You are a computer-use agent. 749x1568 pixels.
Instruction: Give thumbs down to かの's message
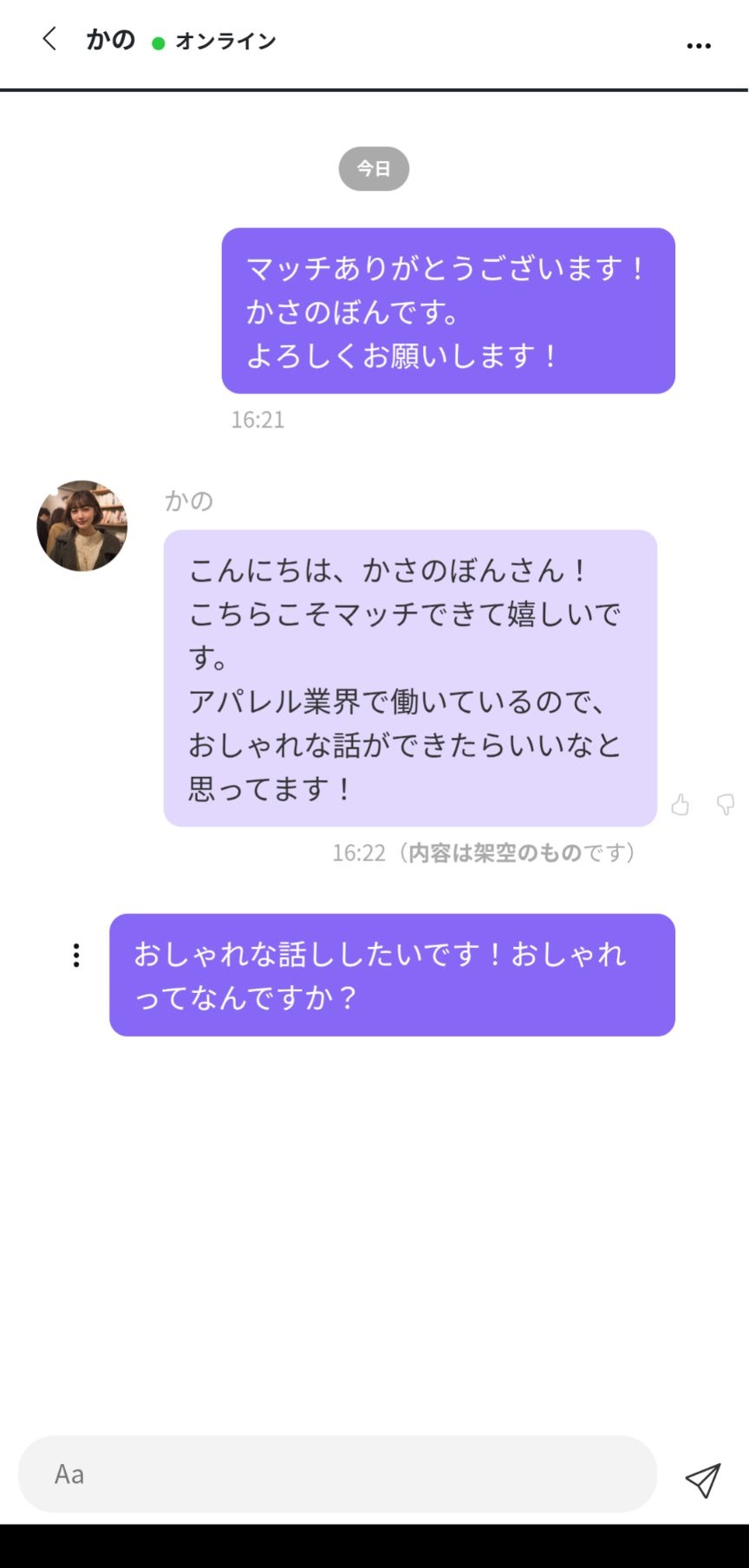pyautogui.click(x=726, y=805)
